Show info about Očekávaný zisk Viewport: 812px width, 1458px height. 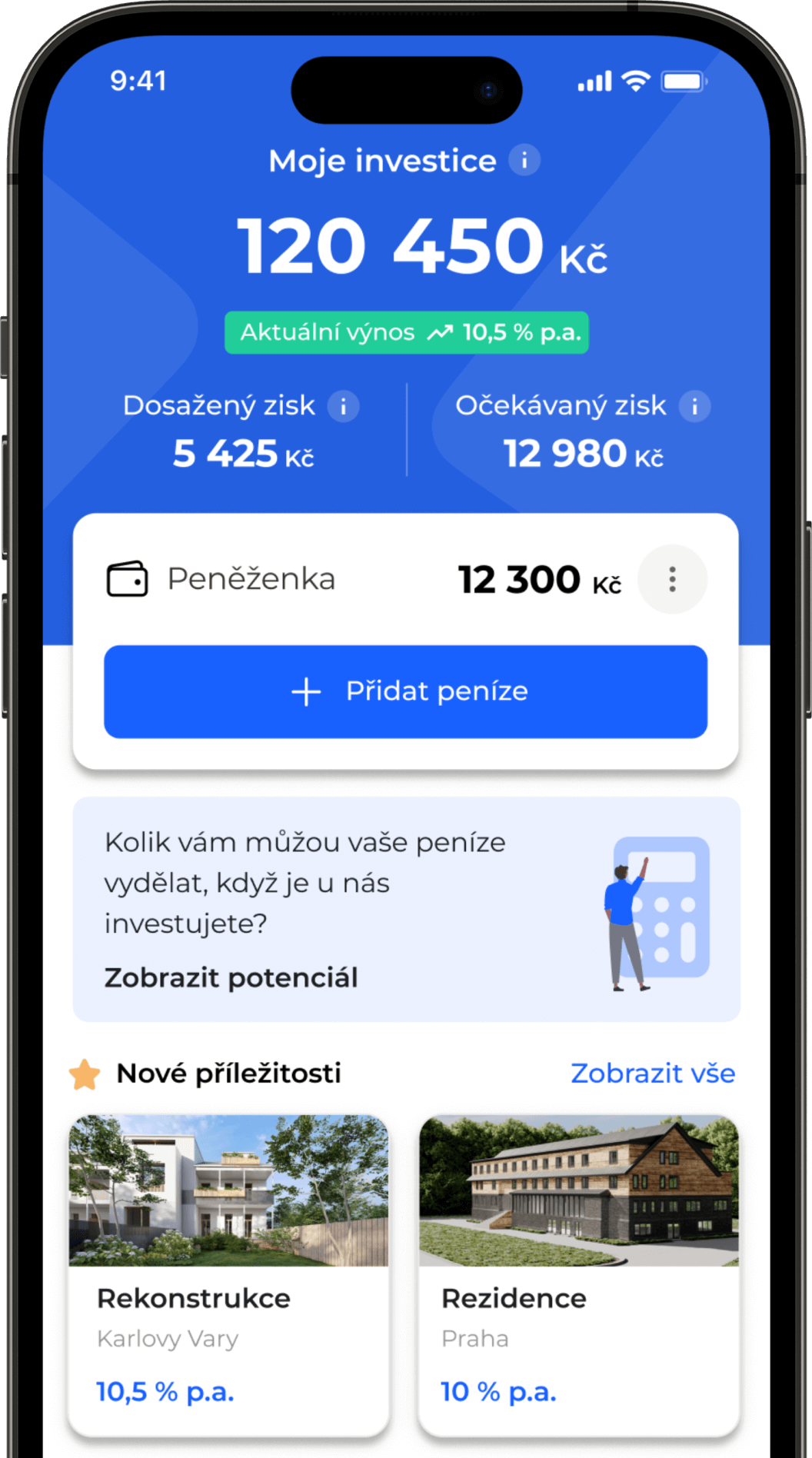[694, 406]
